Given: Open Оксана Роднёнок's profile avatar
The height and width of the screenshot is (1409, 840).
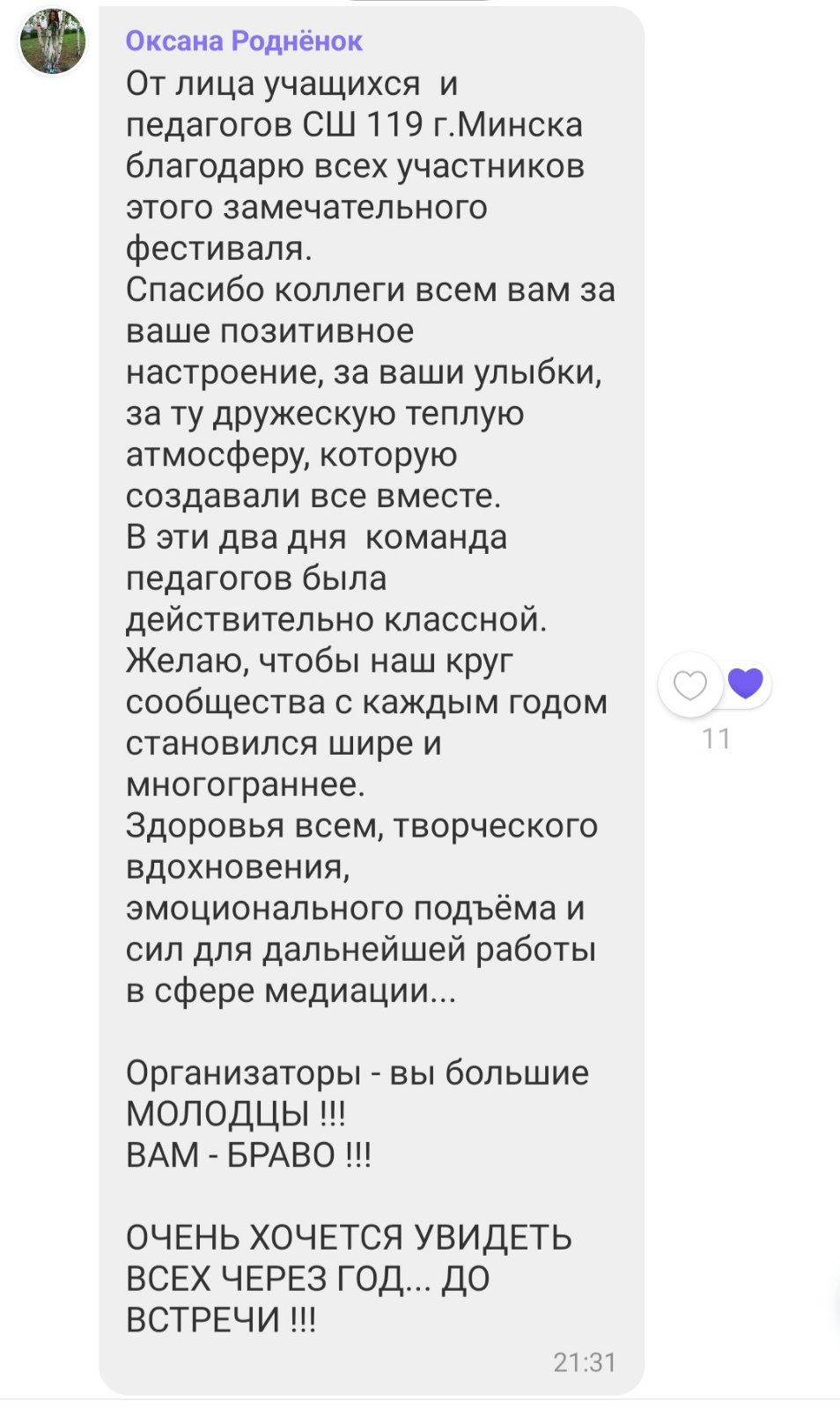Looking at the screenshot, I should [53, 41].
